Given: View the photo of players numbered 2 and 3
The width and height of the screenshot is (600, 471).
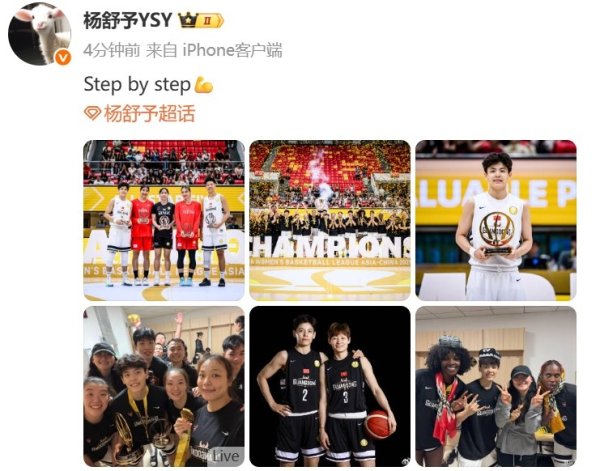Looking at the screenshot, I should (x=330, y=386).
